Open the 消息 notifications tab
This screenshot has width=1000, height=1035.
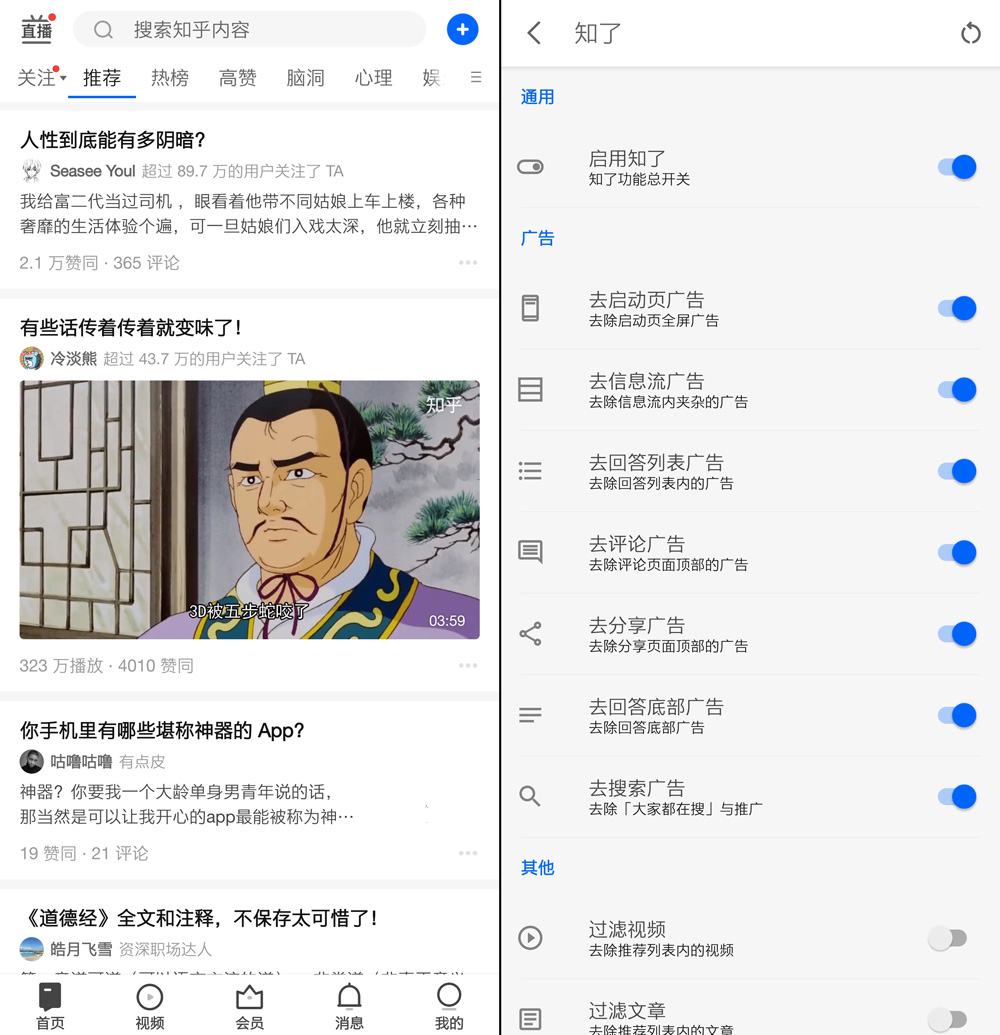point(349,1005)
